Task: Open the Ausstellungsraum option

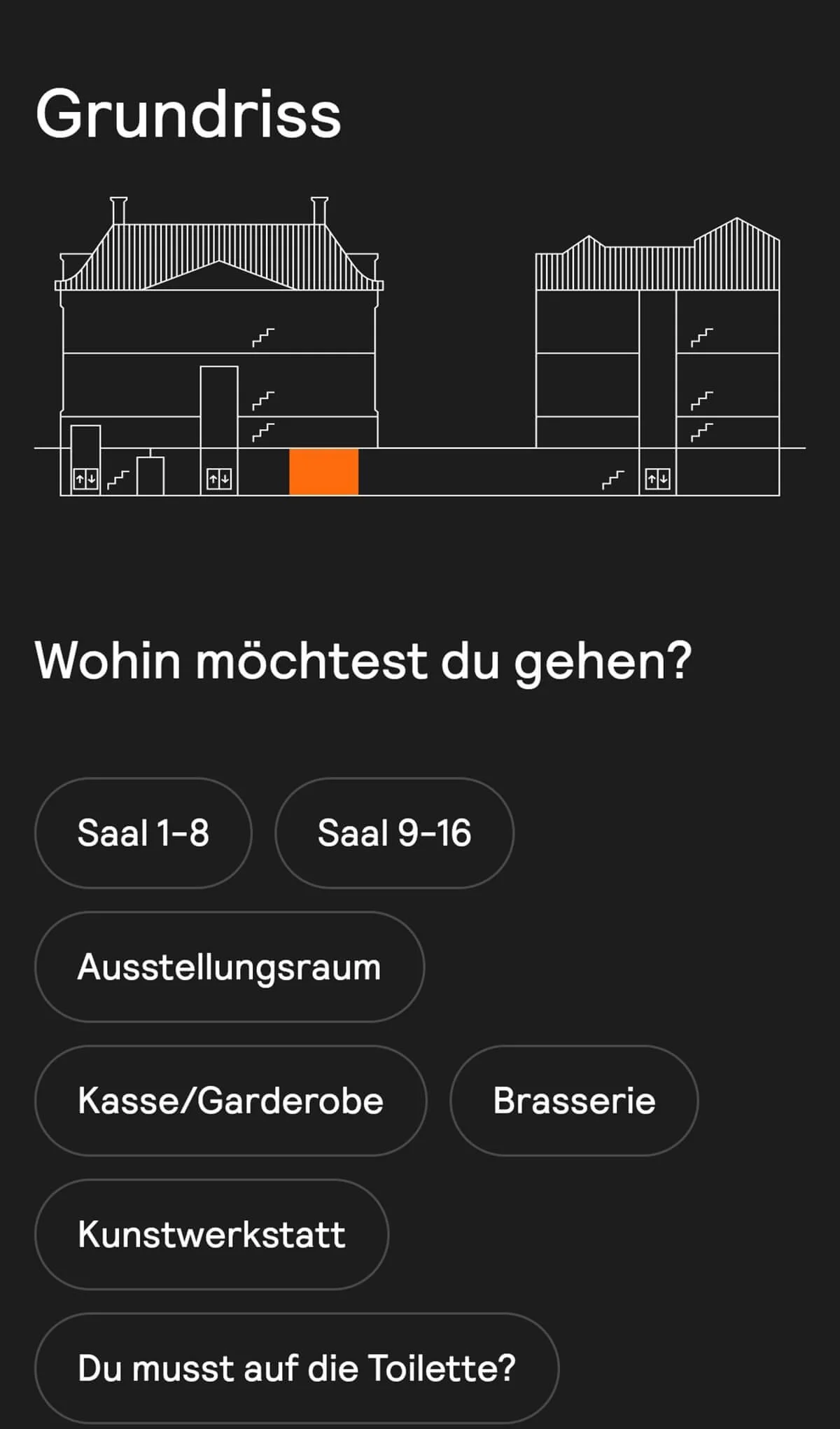Action: click(x=230, y=967)
